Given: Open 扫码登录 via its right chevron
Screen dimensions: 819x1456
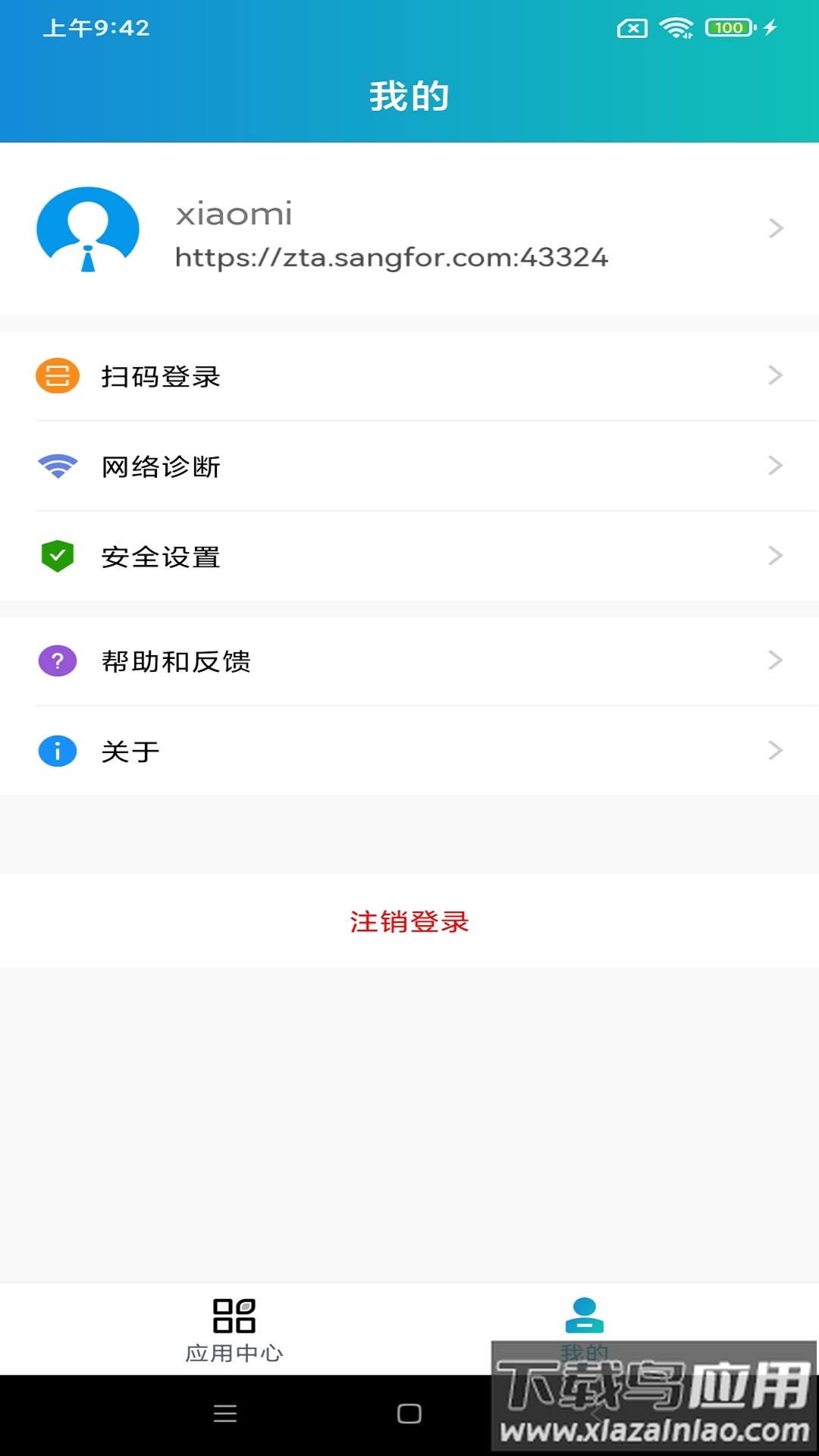Looking at the screenshot, I should tap(774, 375).
